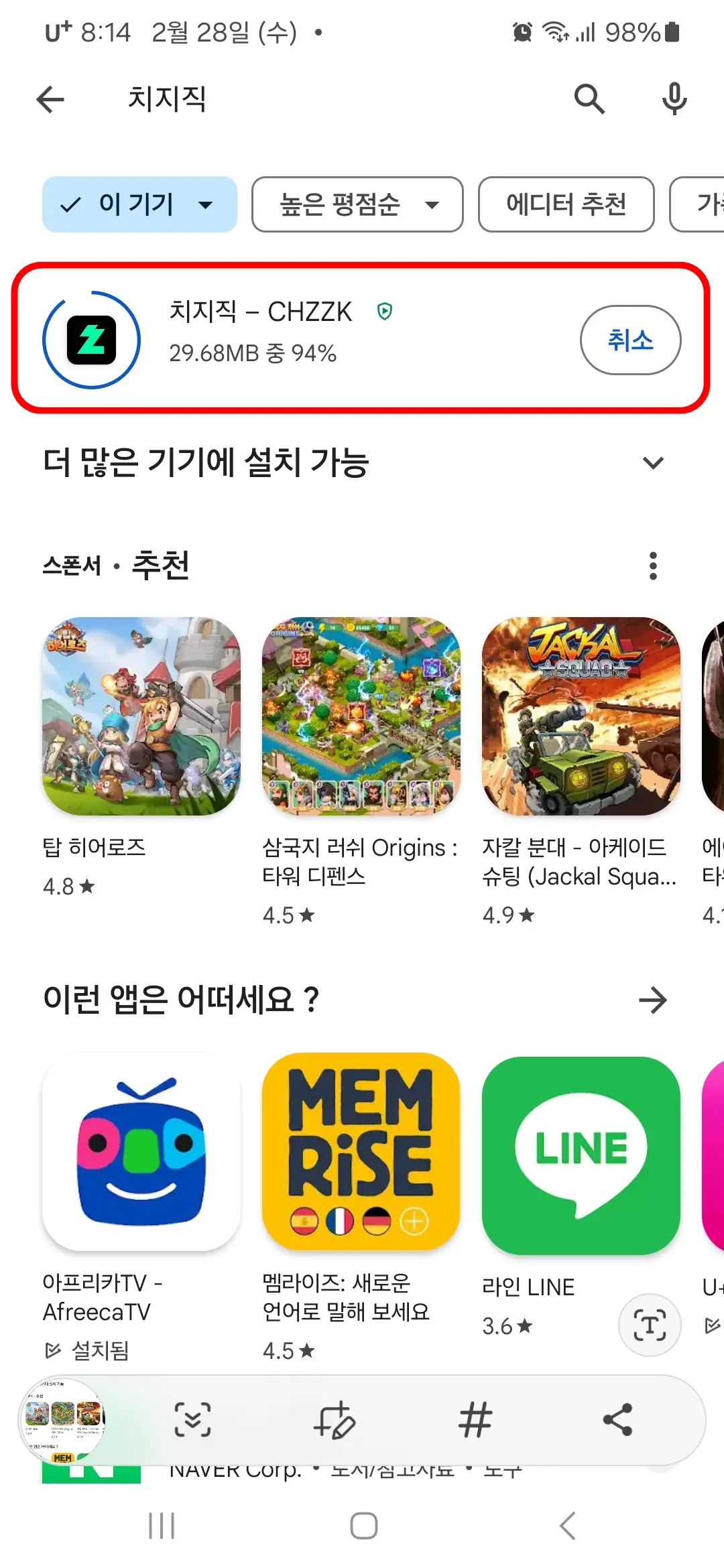Open the 이 기기 device filter dropdown
Viewport: 724px width, 1568px height.
click(205, 205)
